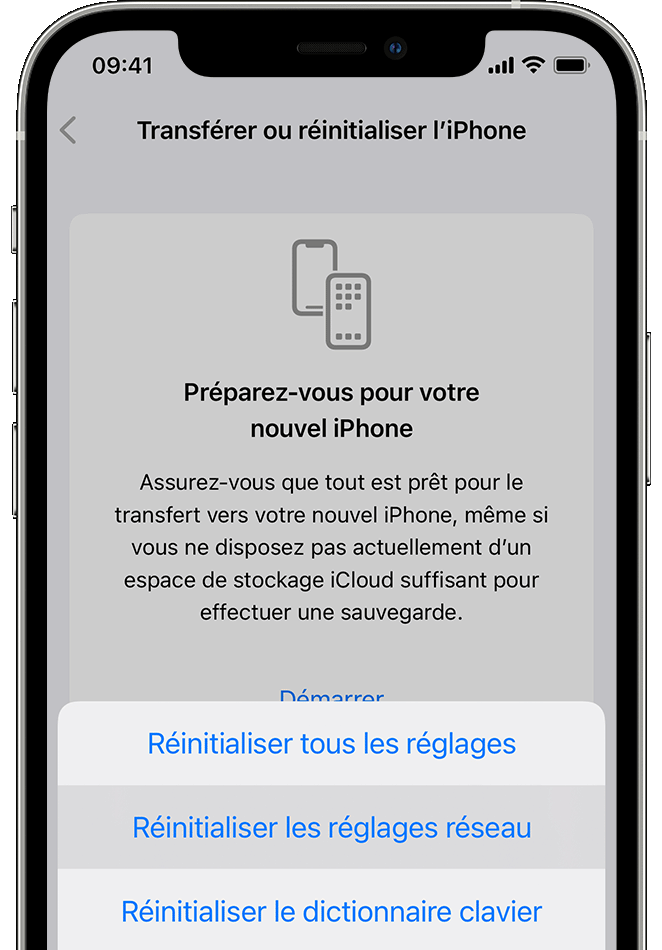Select Réinitialiser tous les réglages
This screenshot has height=950, width=662.
(x=331, y=744)
